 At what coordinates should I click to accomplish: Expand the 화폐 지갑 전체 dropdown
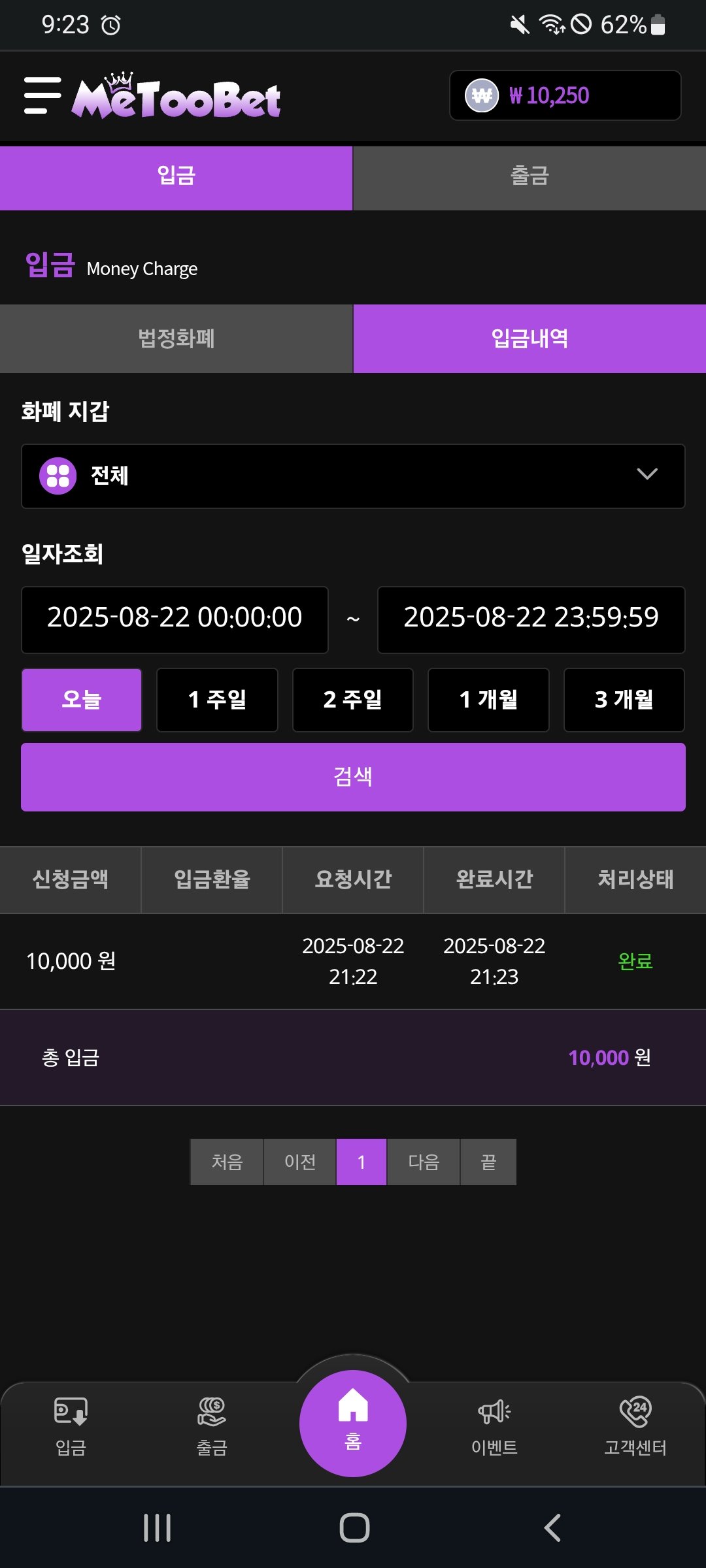coord(353,476)
